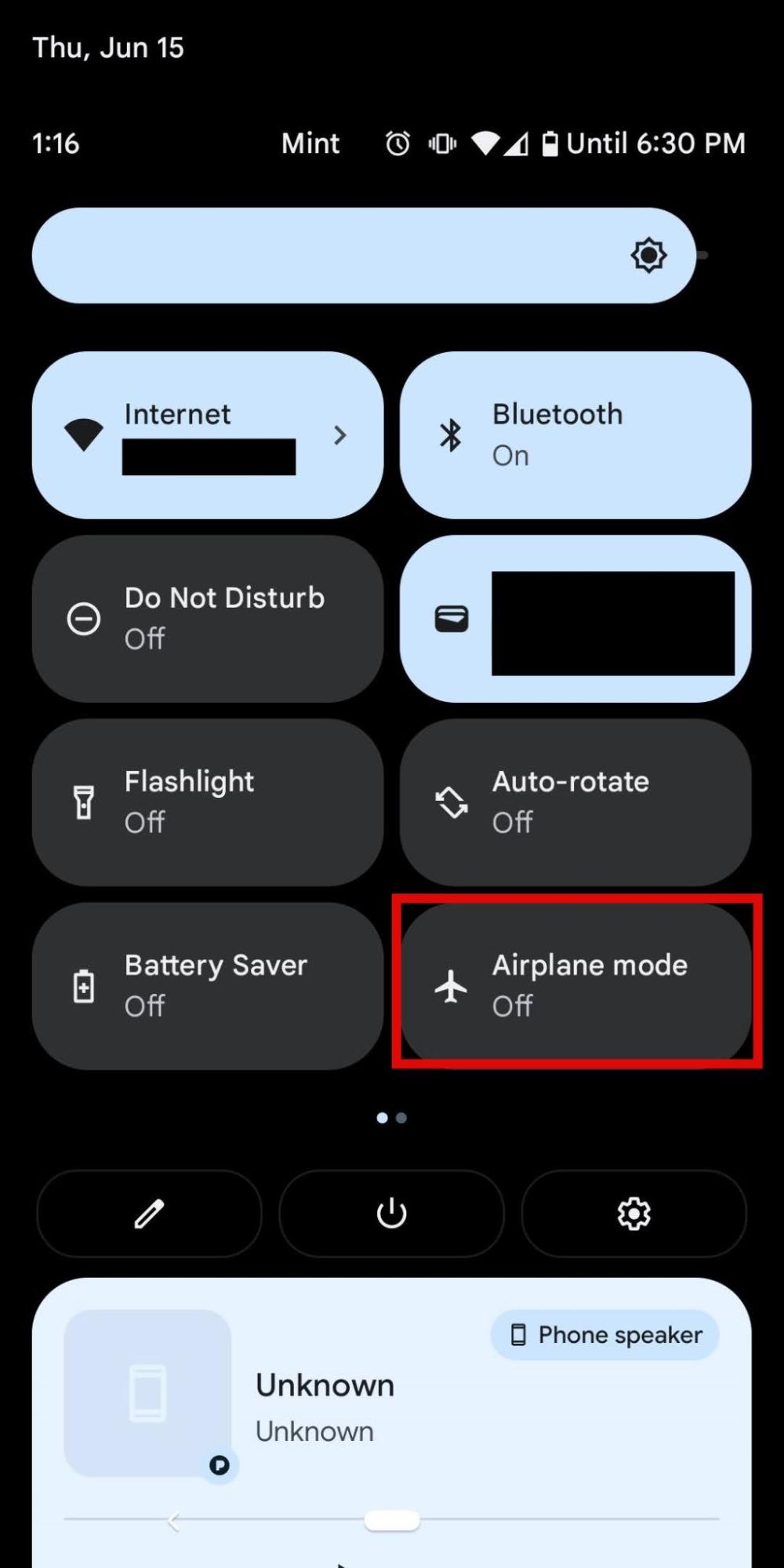Tap the Phone speaker output chip
The width and height of the screenshot is (784, 1568).
coord(605,1334)
